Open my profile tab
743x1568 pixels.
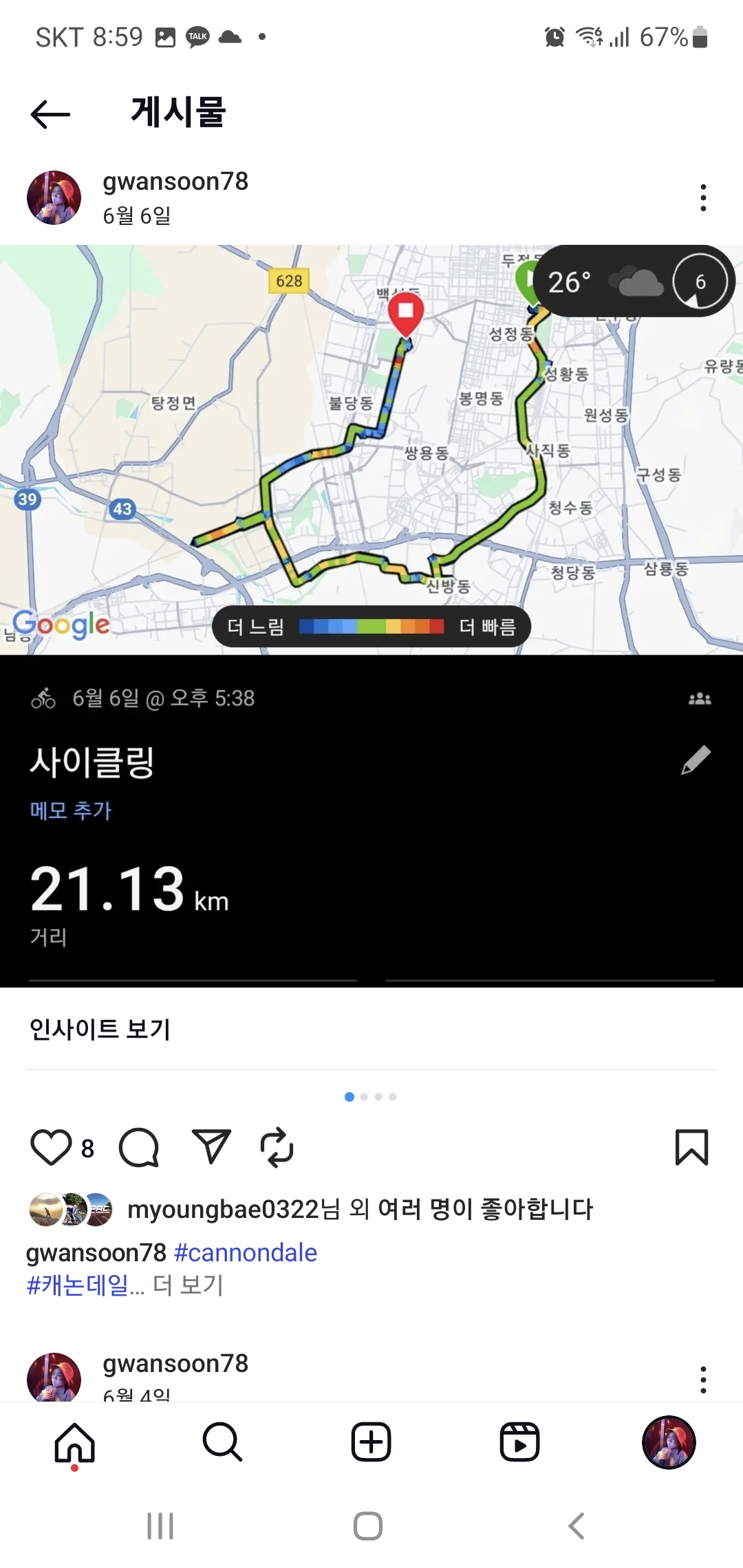669,1442
